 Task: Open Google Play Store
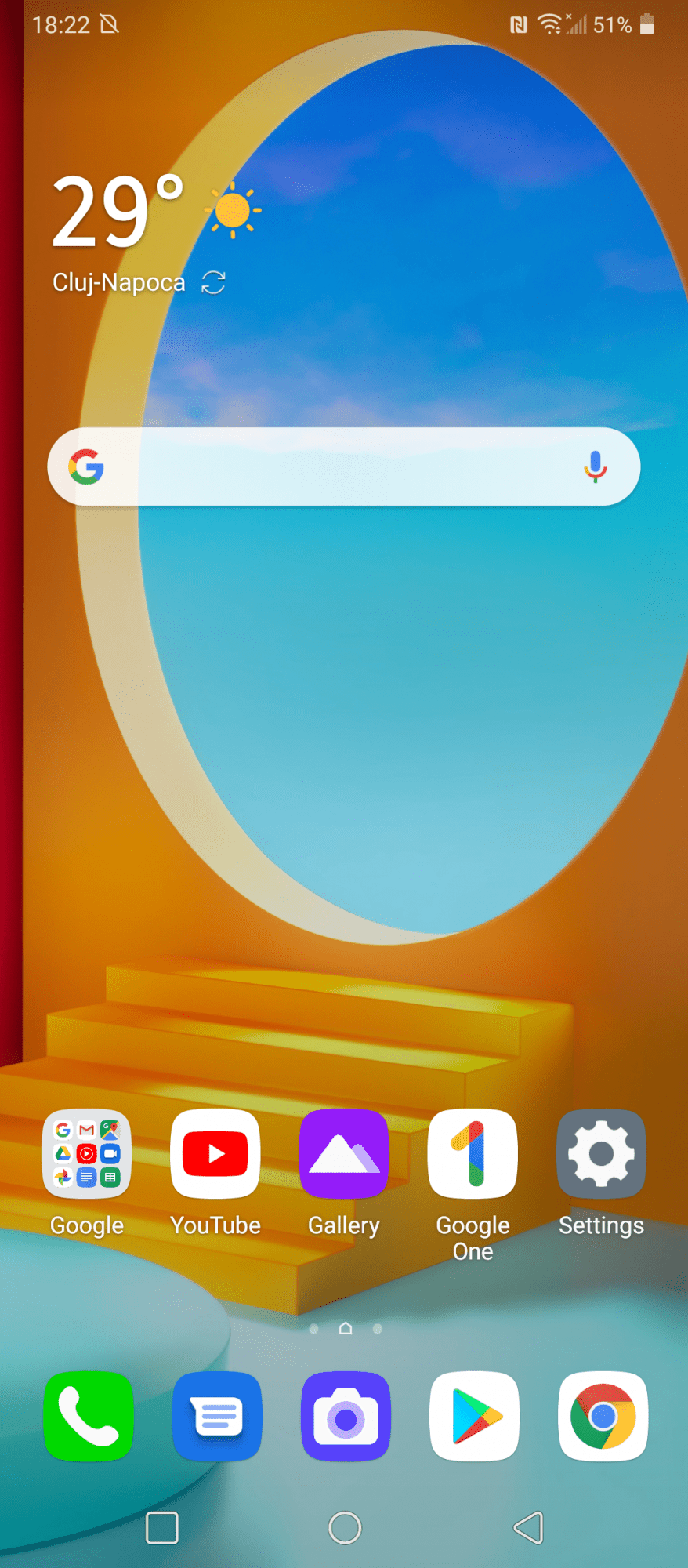(x=474, y=1417)
